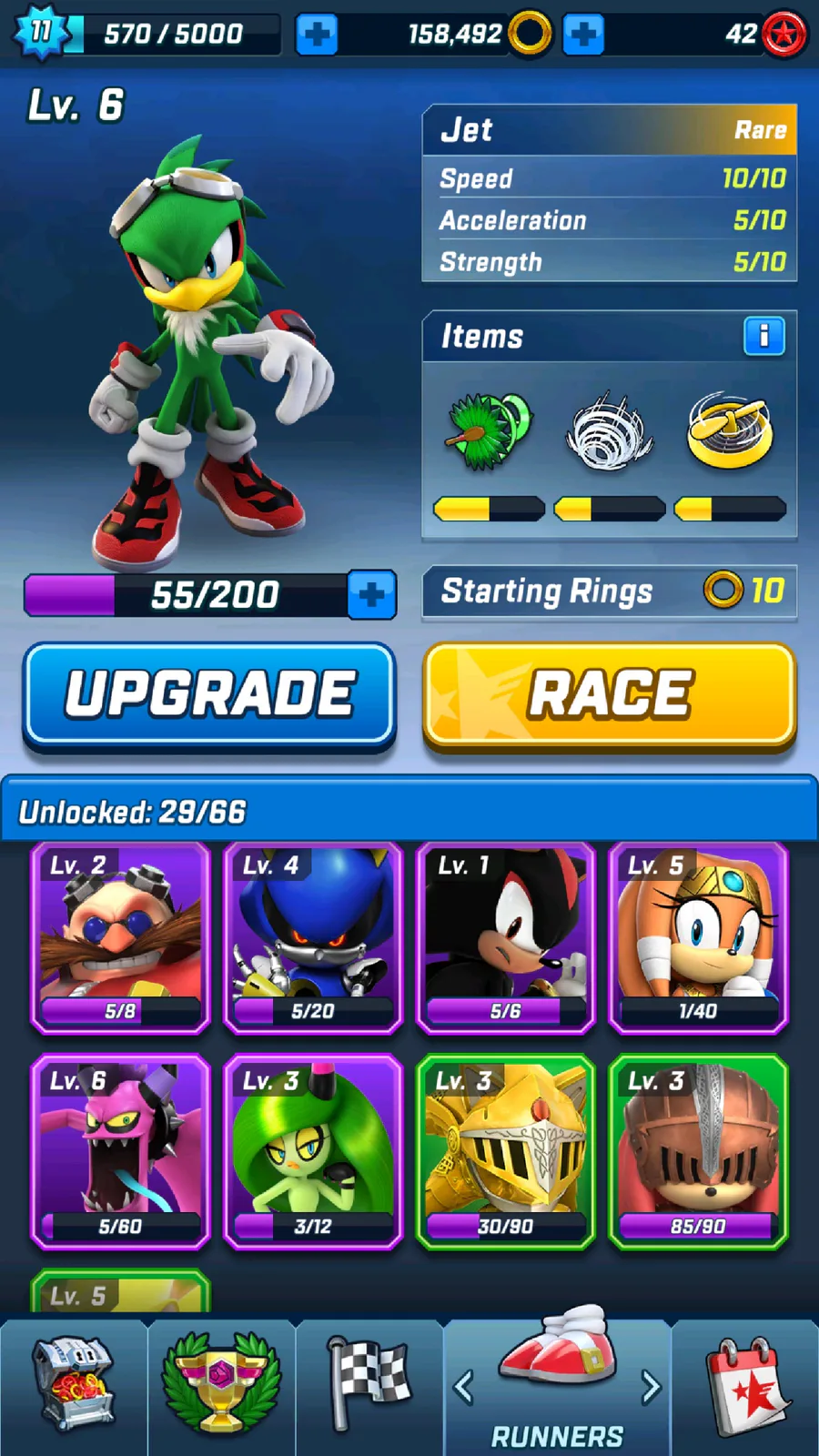
Task: Select the Lv. 6 Zazz card showing 5/60
Action: (x=120, y=1152)
